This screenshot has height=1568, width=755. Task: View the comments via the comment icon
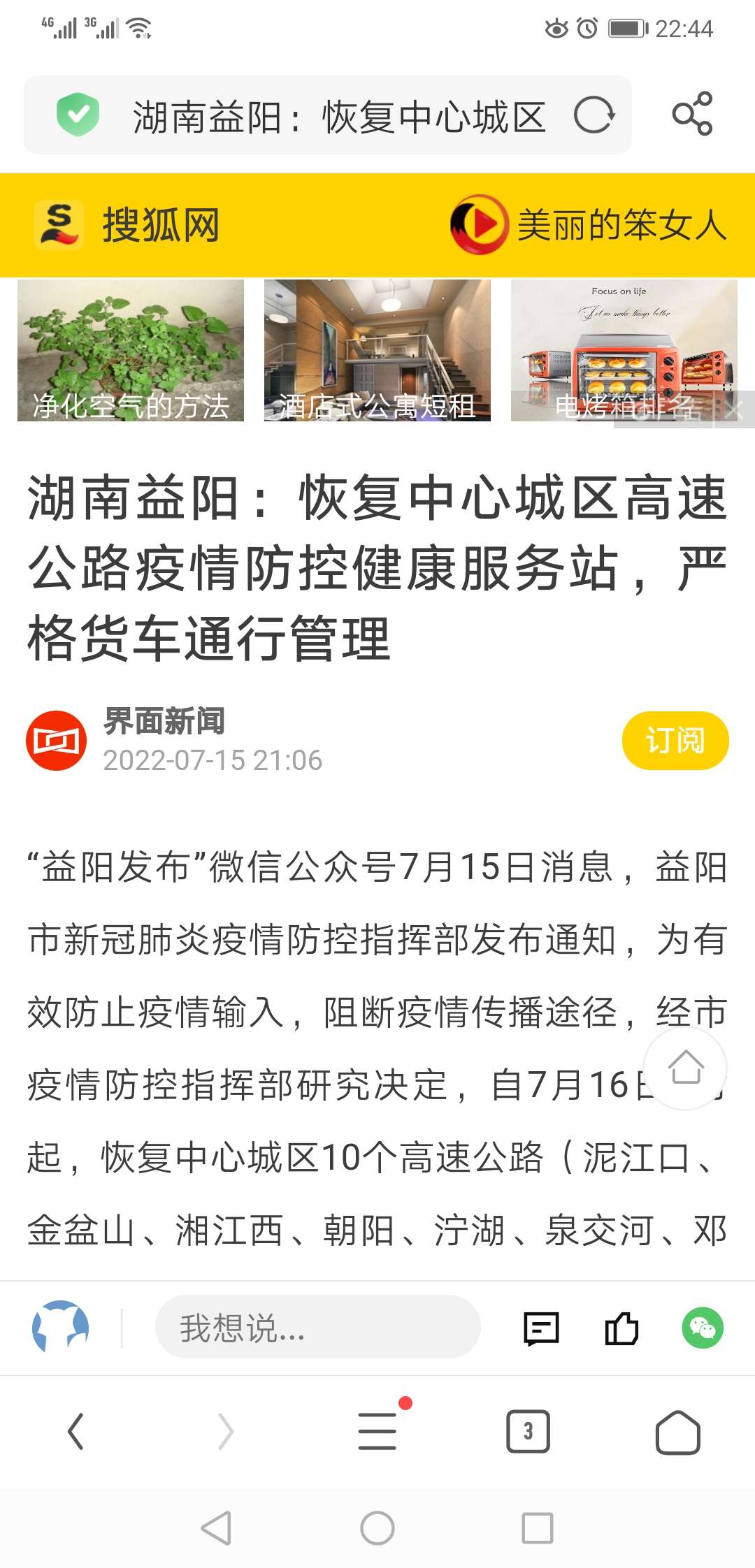[x=541, y=1328]
